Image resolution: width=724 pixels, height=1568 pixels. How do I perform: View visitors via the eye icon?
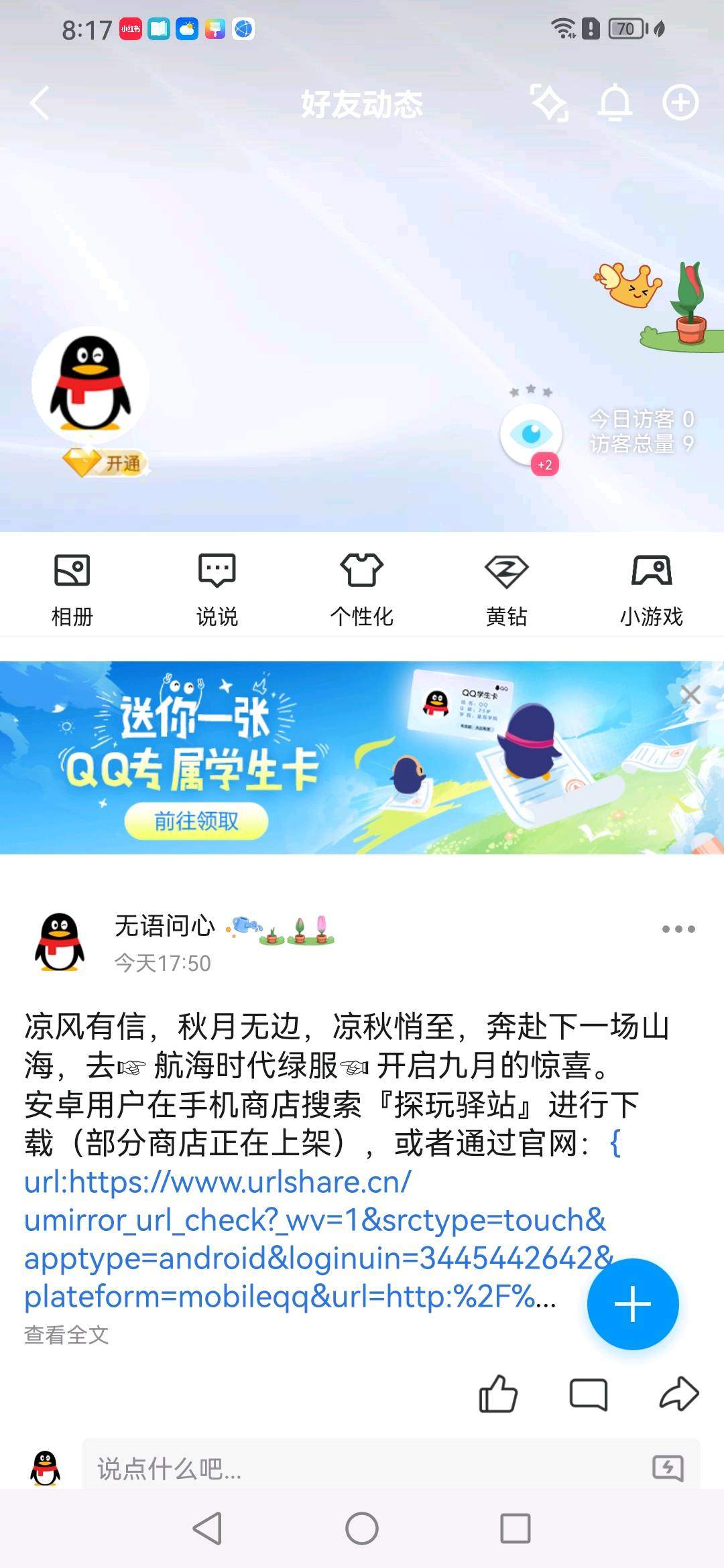pos(531,434)
